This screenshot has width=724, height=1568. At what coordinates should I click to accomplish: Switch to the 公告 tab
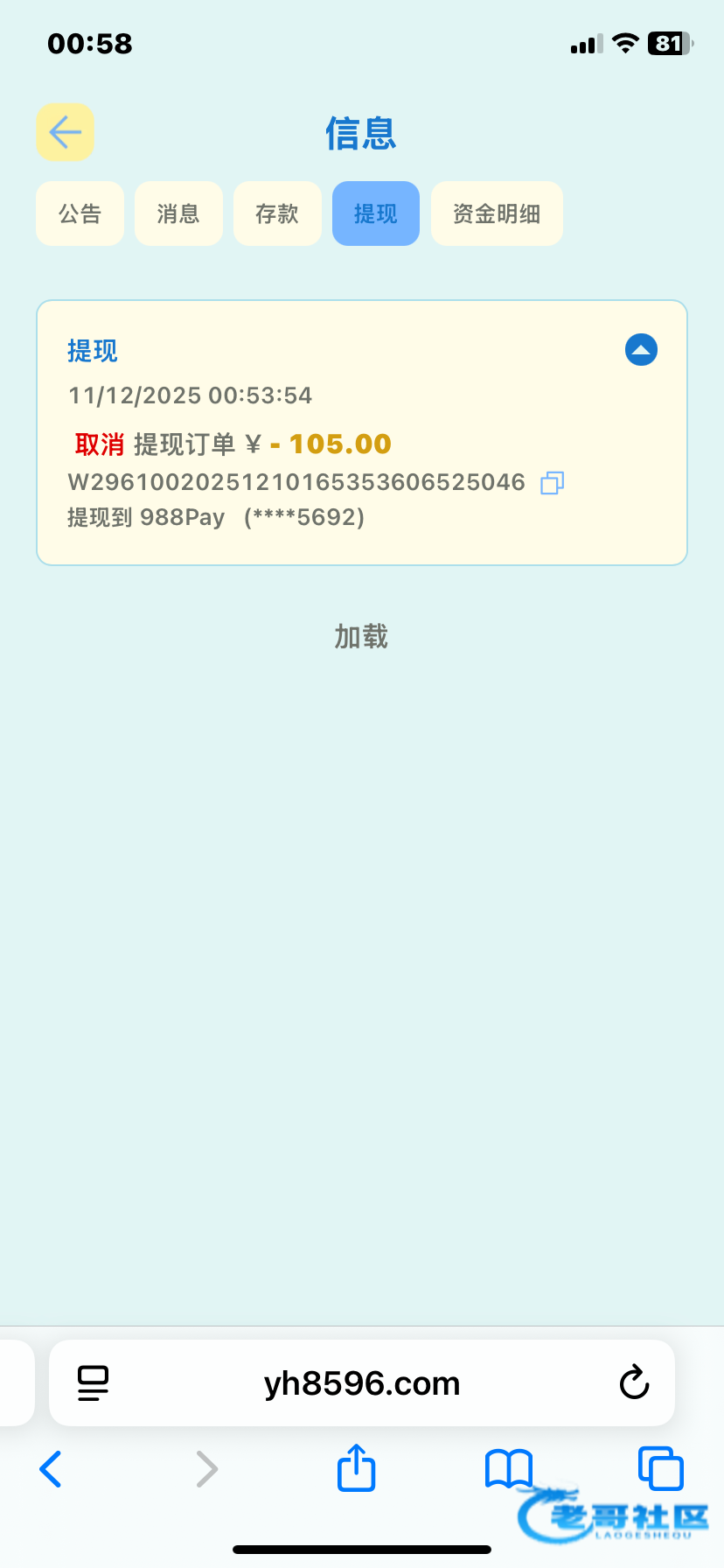point(80,213)
